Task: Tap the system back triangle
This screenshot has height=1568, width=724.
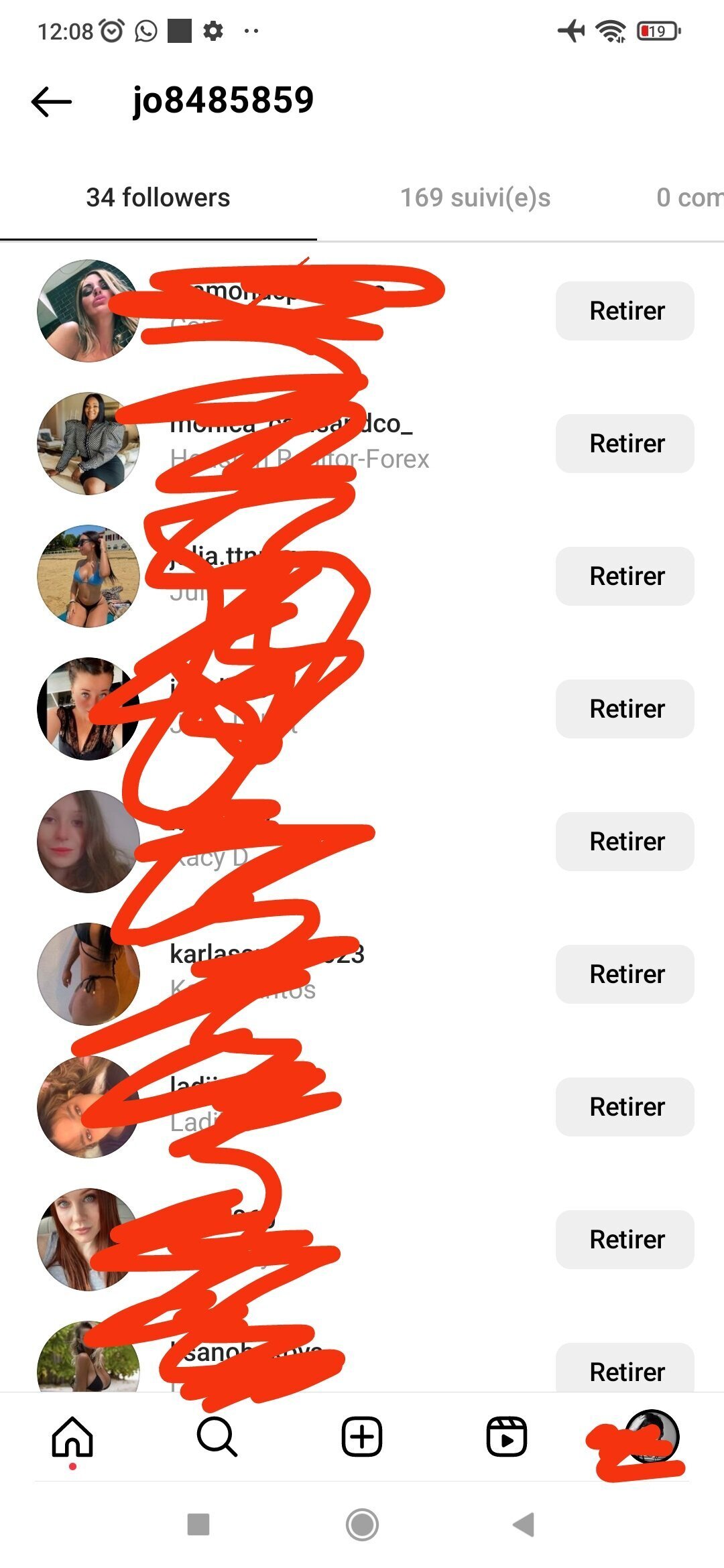Action: 524,1524
